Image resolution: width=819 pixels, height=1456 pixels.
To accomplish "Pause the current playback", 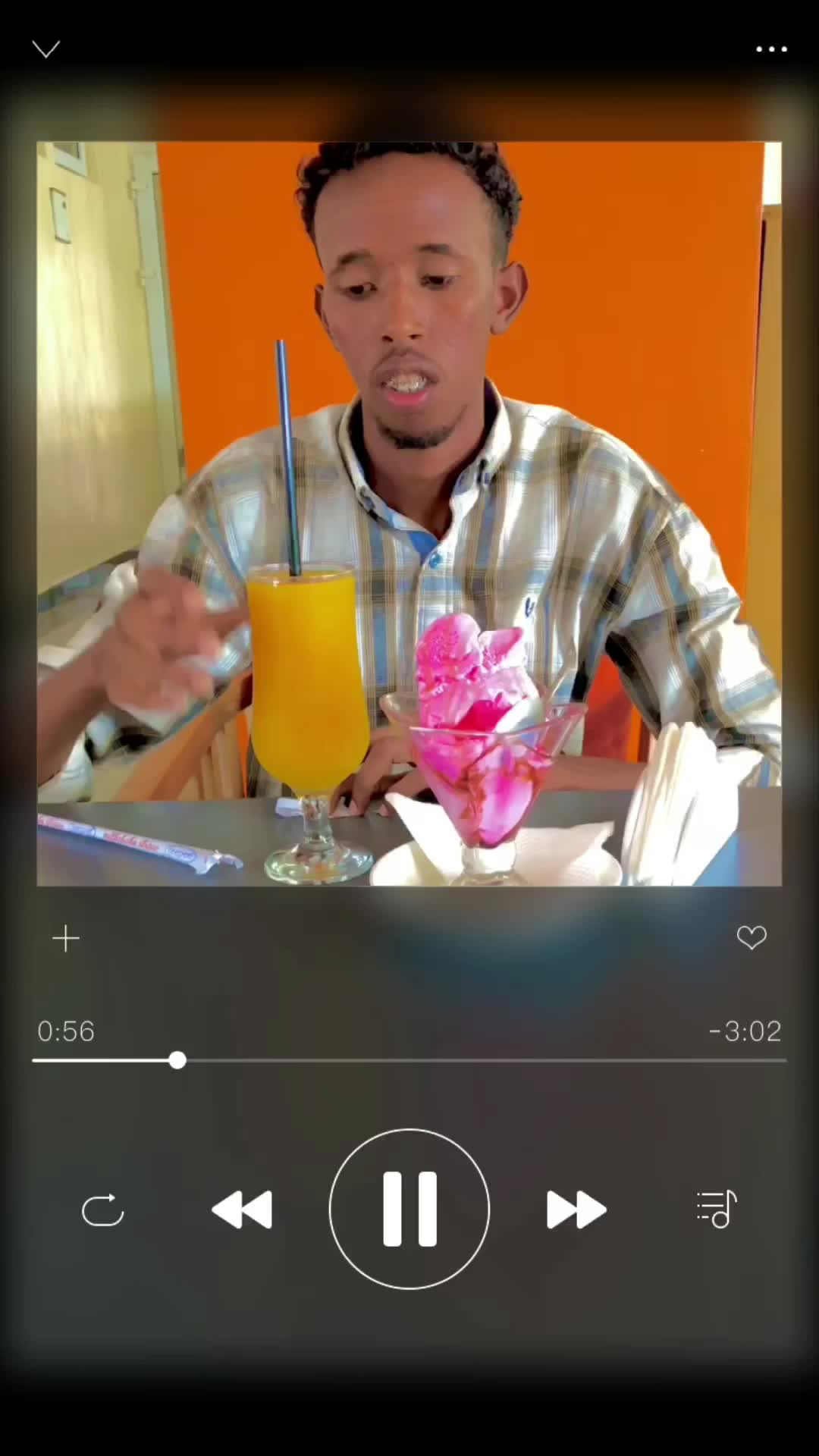I will [x=409, y=1209].
